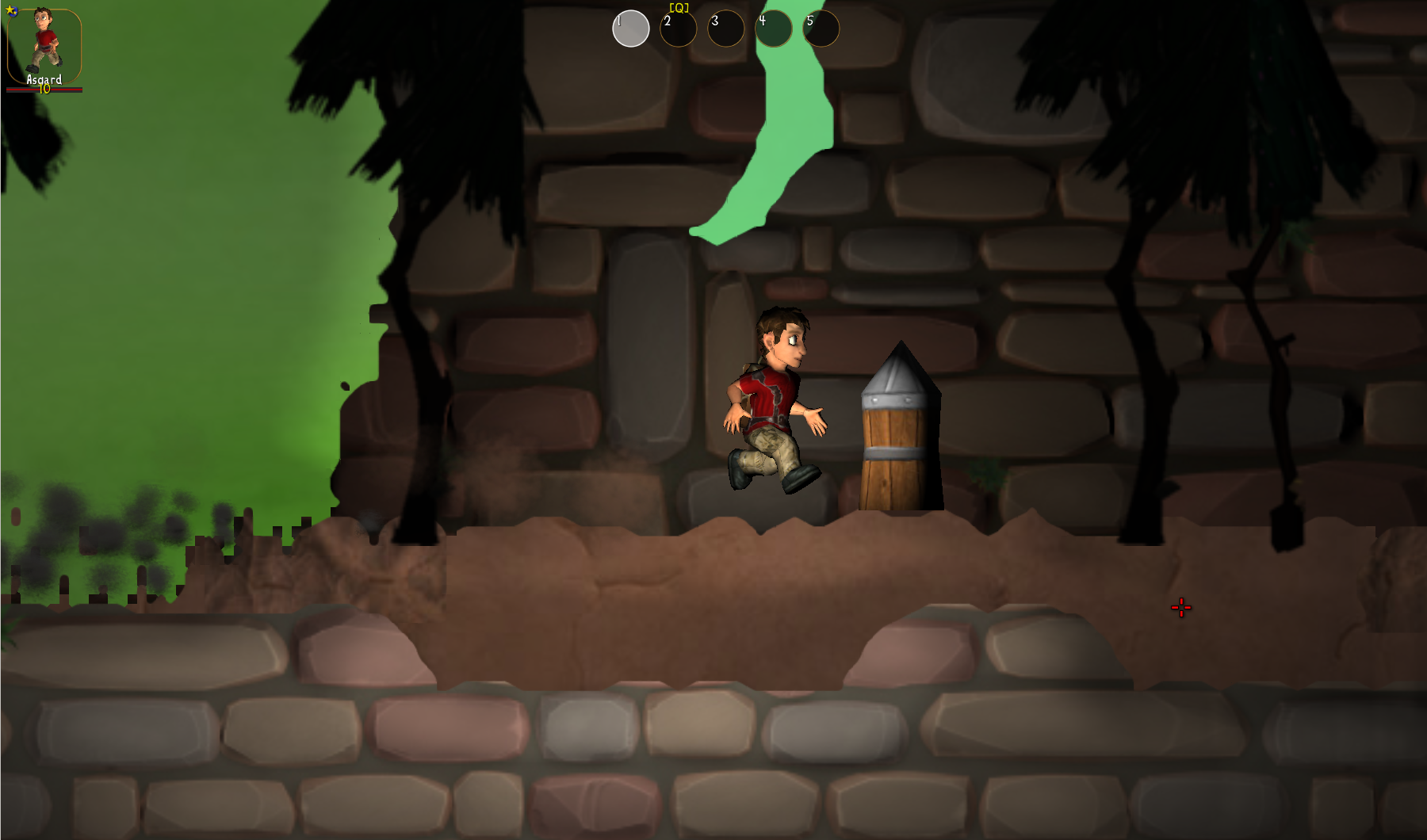The image size is (1427, 840).
Task: Select ability slot 4
Action: coord(774,29)
